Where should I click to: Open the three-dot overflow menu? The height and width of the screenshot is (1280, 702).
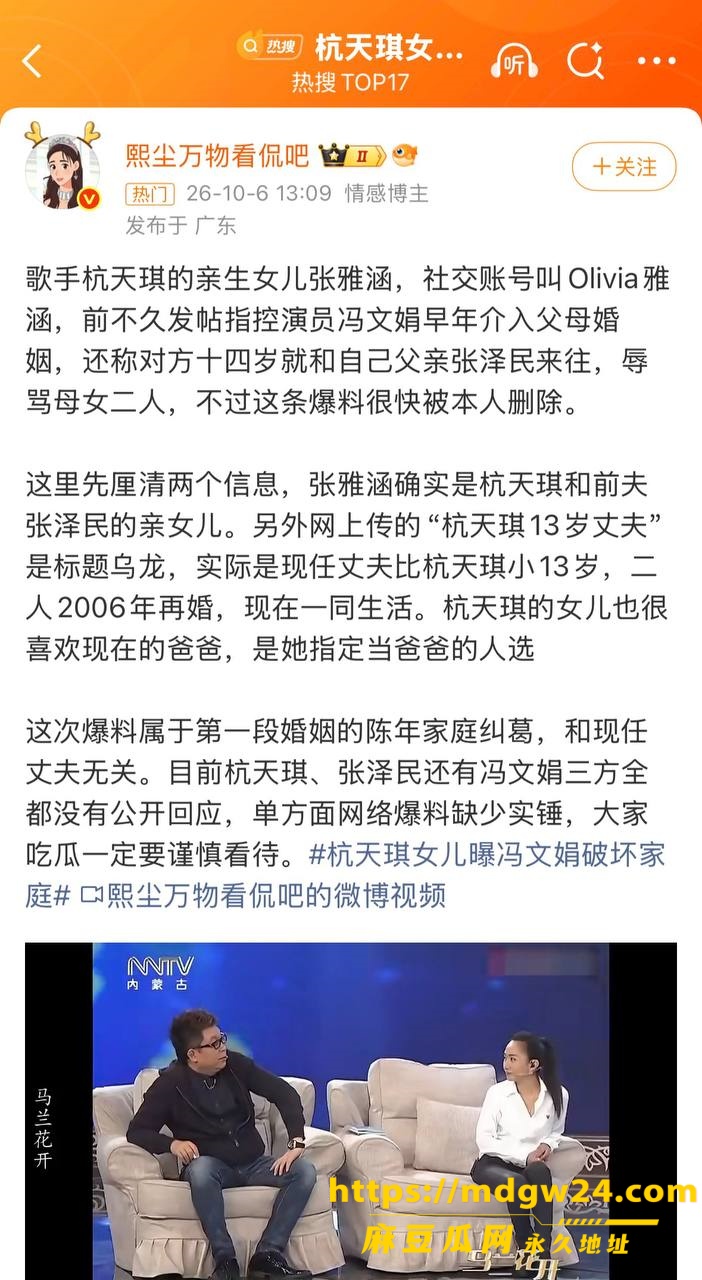click(x=656, y=62)
